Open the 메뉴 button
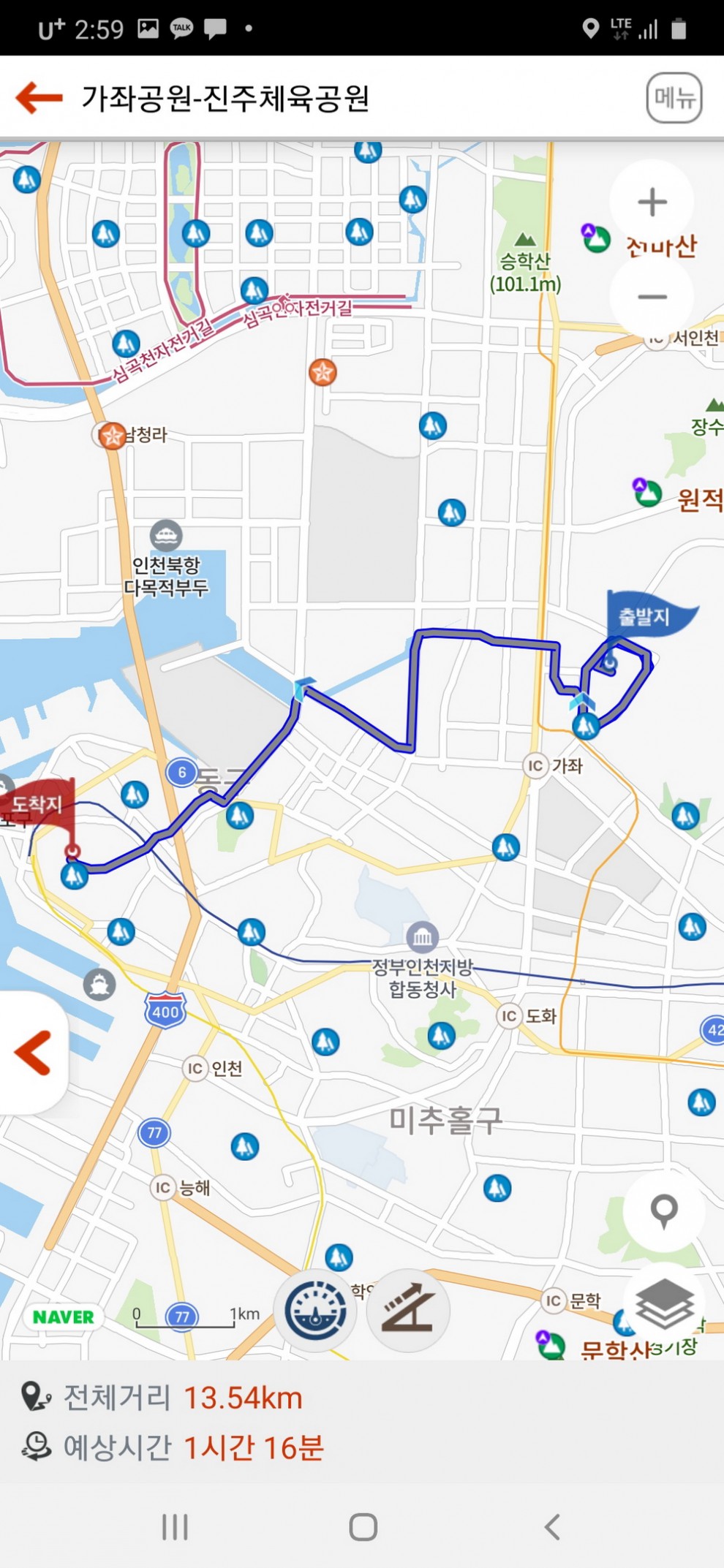This screenshot has width=724, height=1568. click(674, 98)
